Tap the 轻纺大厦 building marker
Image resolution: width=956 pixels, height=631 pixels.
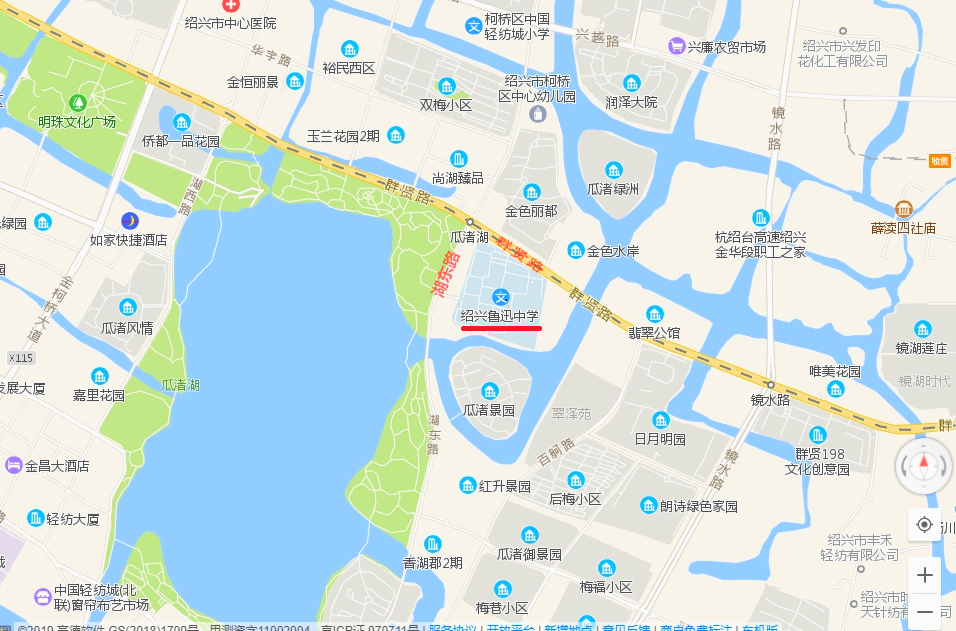point(35,518)
